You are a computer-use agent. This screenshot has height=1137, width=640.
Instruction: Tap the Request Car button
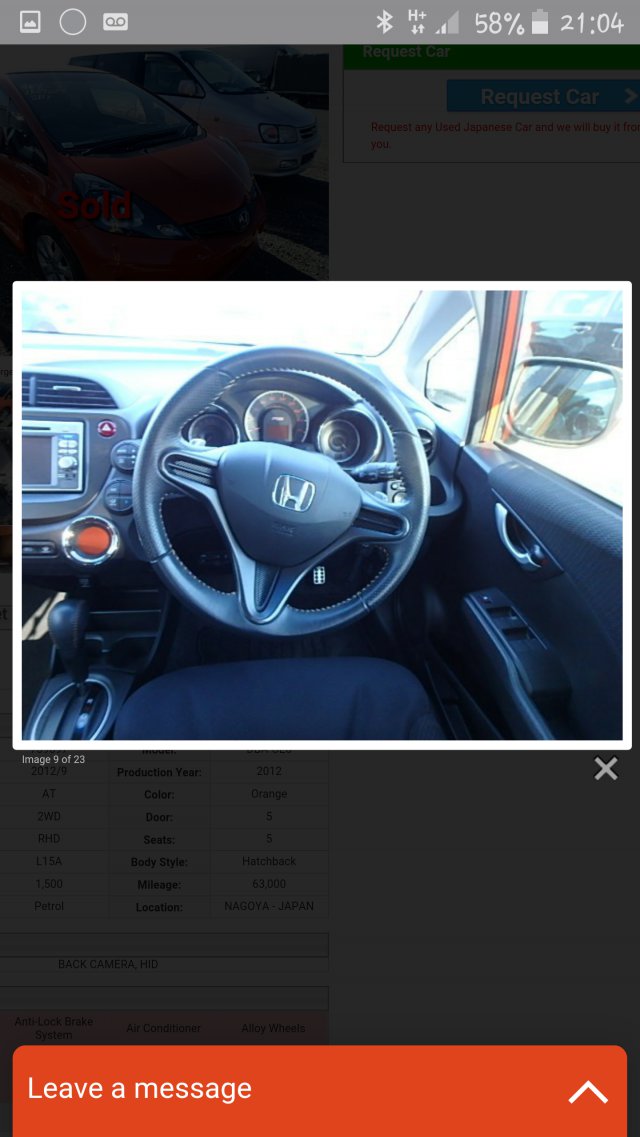pos(543,96)
